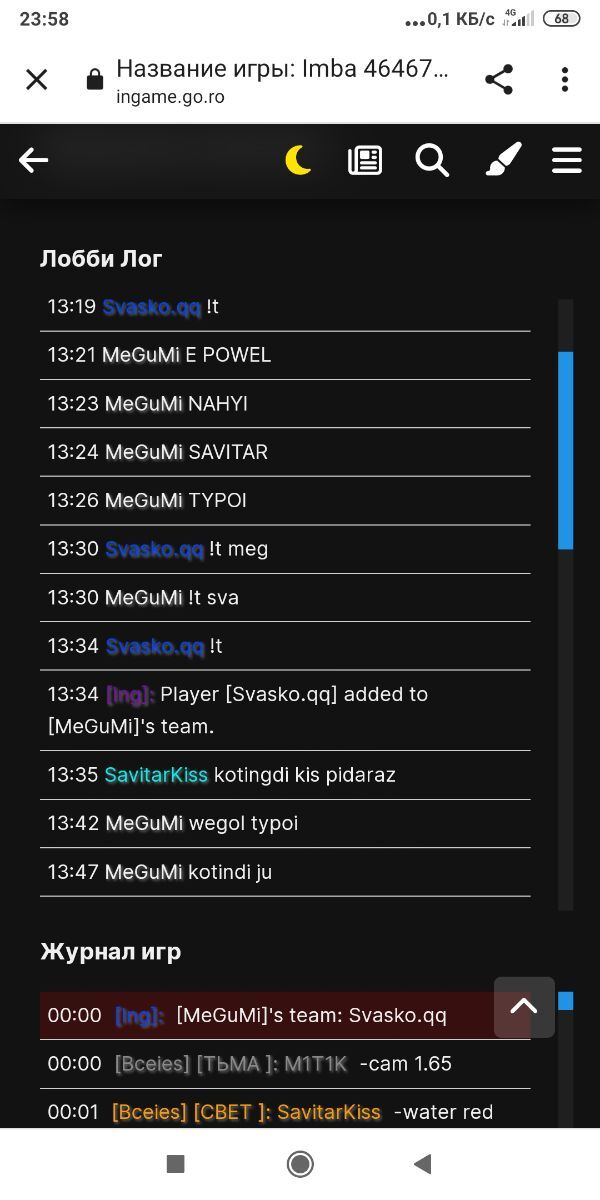Open the hamburger menu

(x=567, y=160)
